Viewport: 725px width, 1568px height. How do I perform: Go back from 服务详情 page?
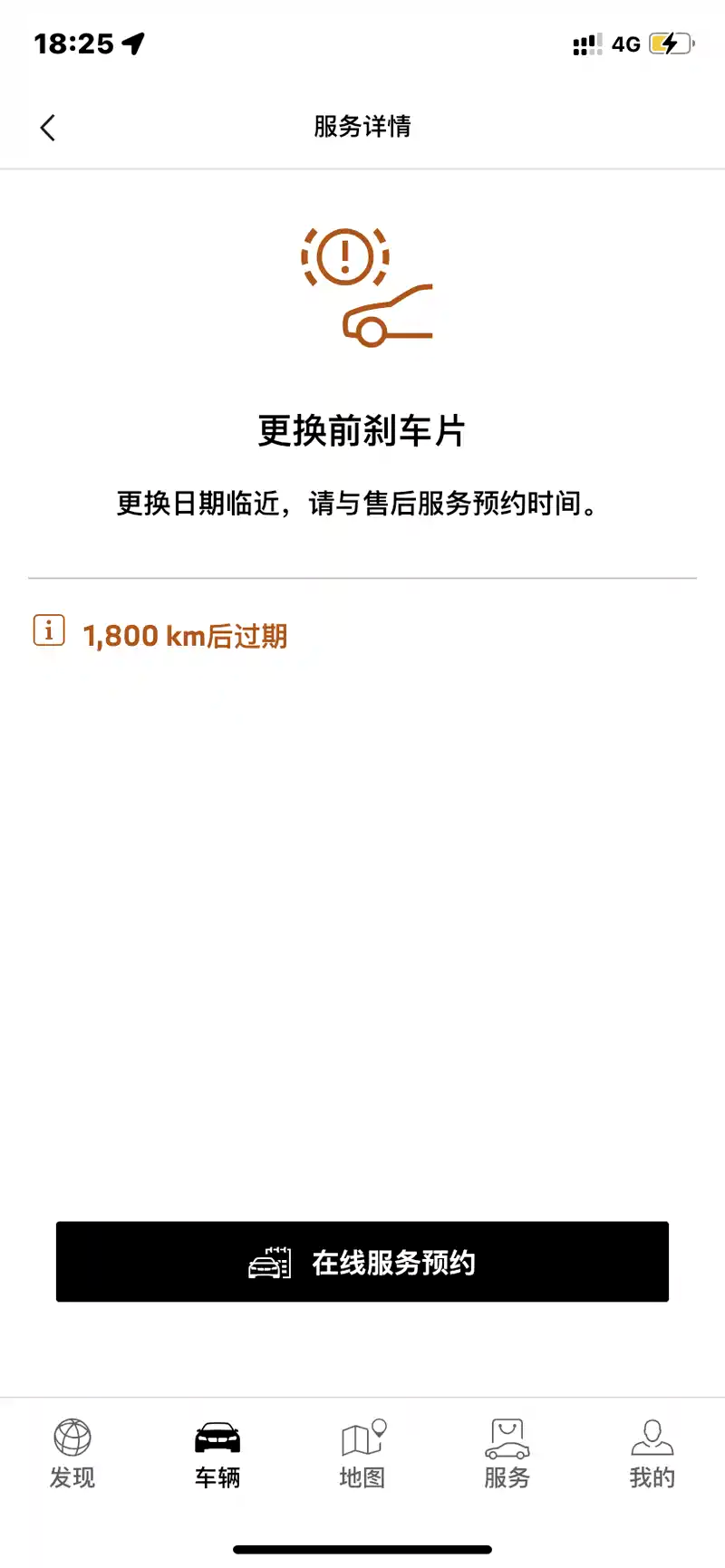48,128
